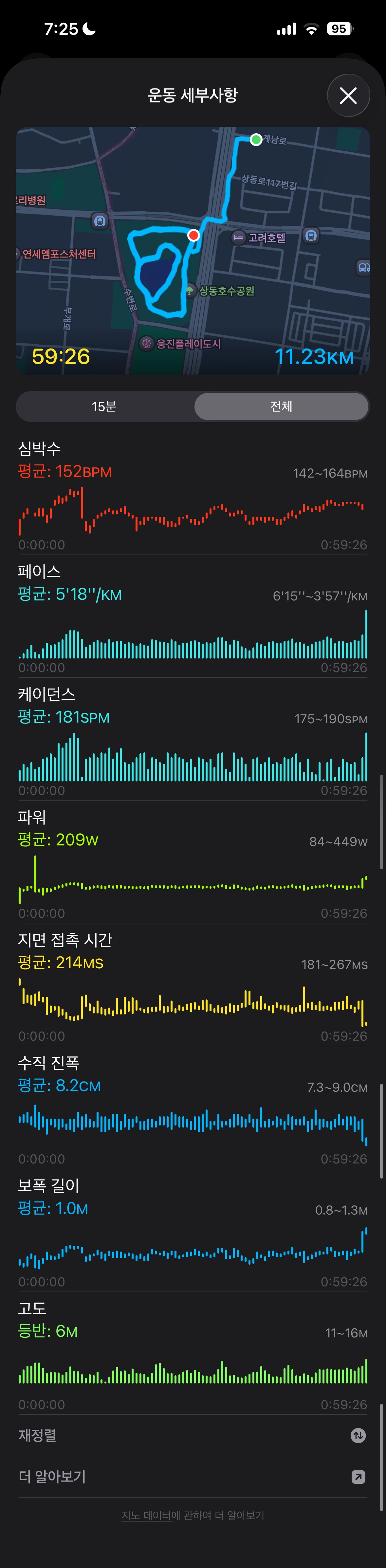
Task: Tap the 재정렬 reorder row
Action: 193,1435
